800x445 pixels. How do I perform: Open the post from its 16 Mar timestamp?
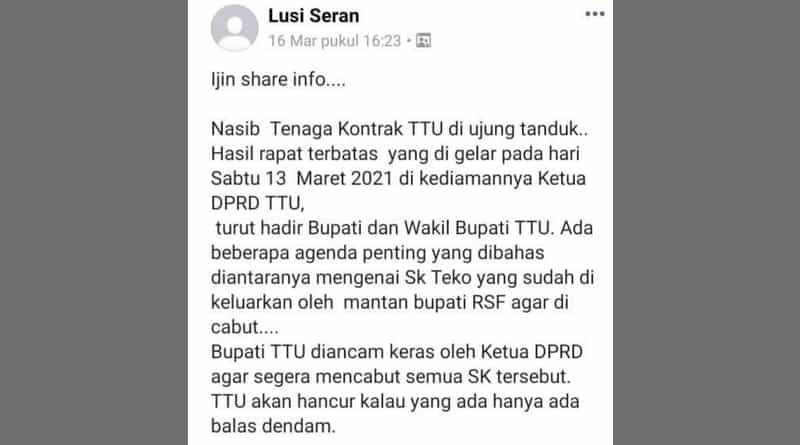tap(334, 41)
